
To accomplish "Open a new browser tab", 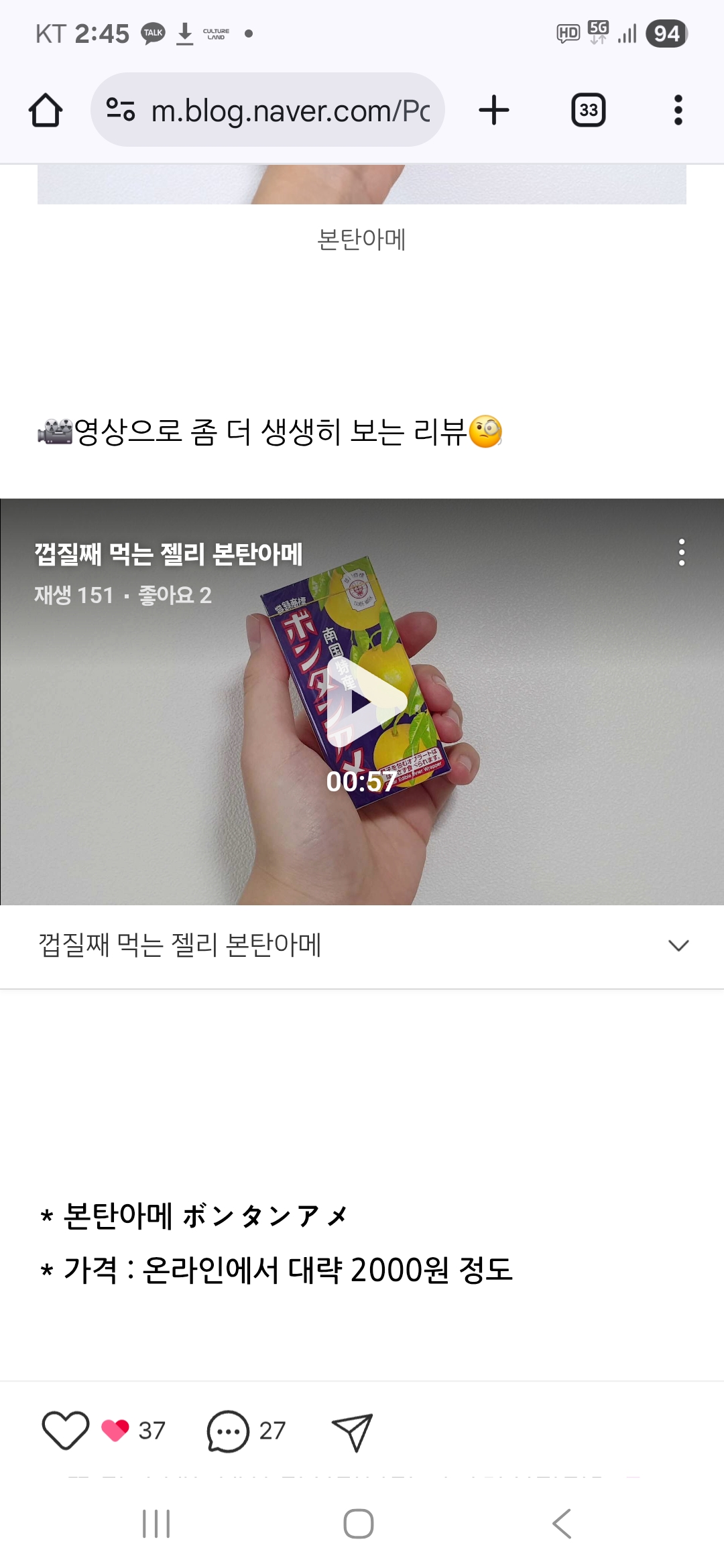I will click(494, 110).
